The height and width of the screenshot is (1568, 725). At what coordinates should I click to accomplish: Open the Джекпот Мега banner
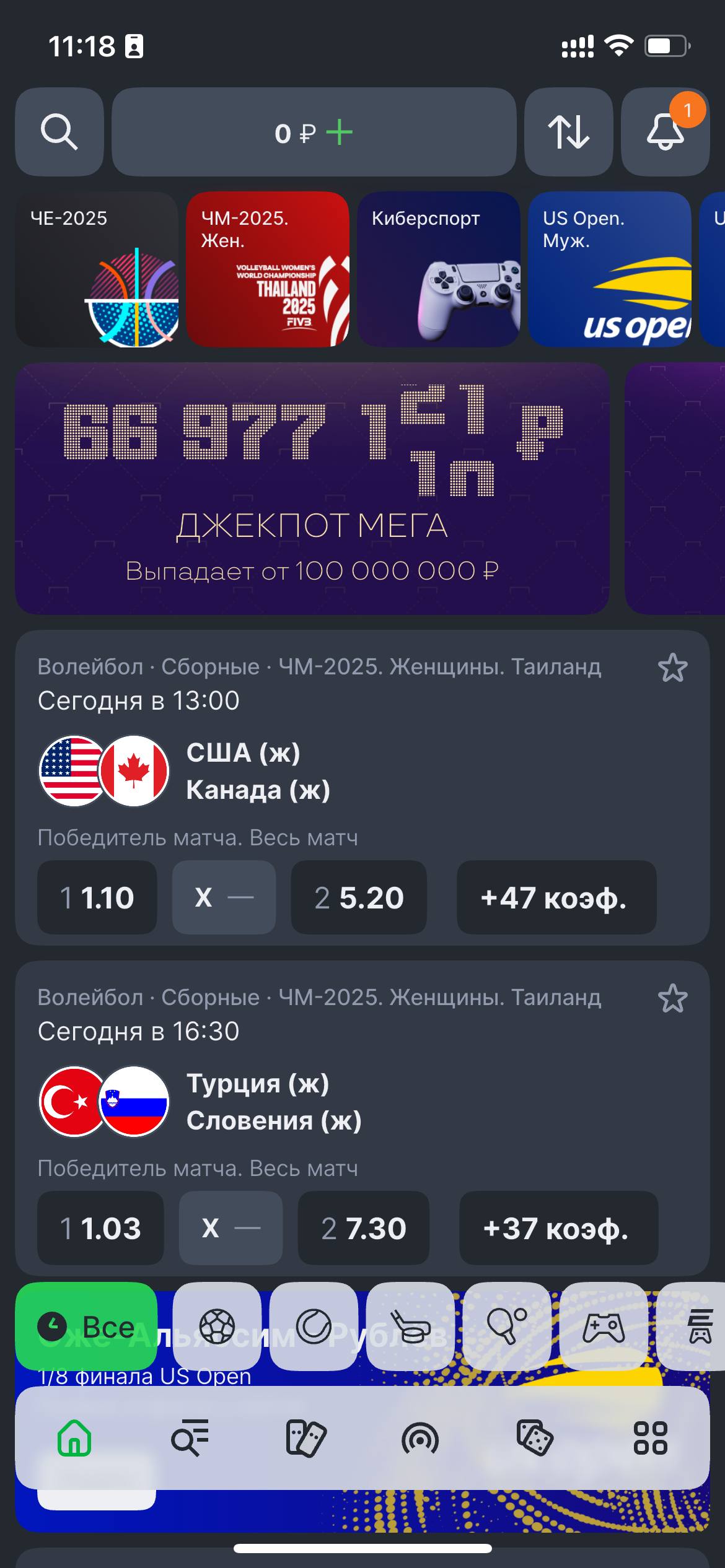312,489
